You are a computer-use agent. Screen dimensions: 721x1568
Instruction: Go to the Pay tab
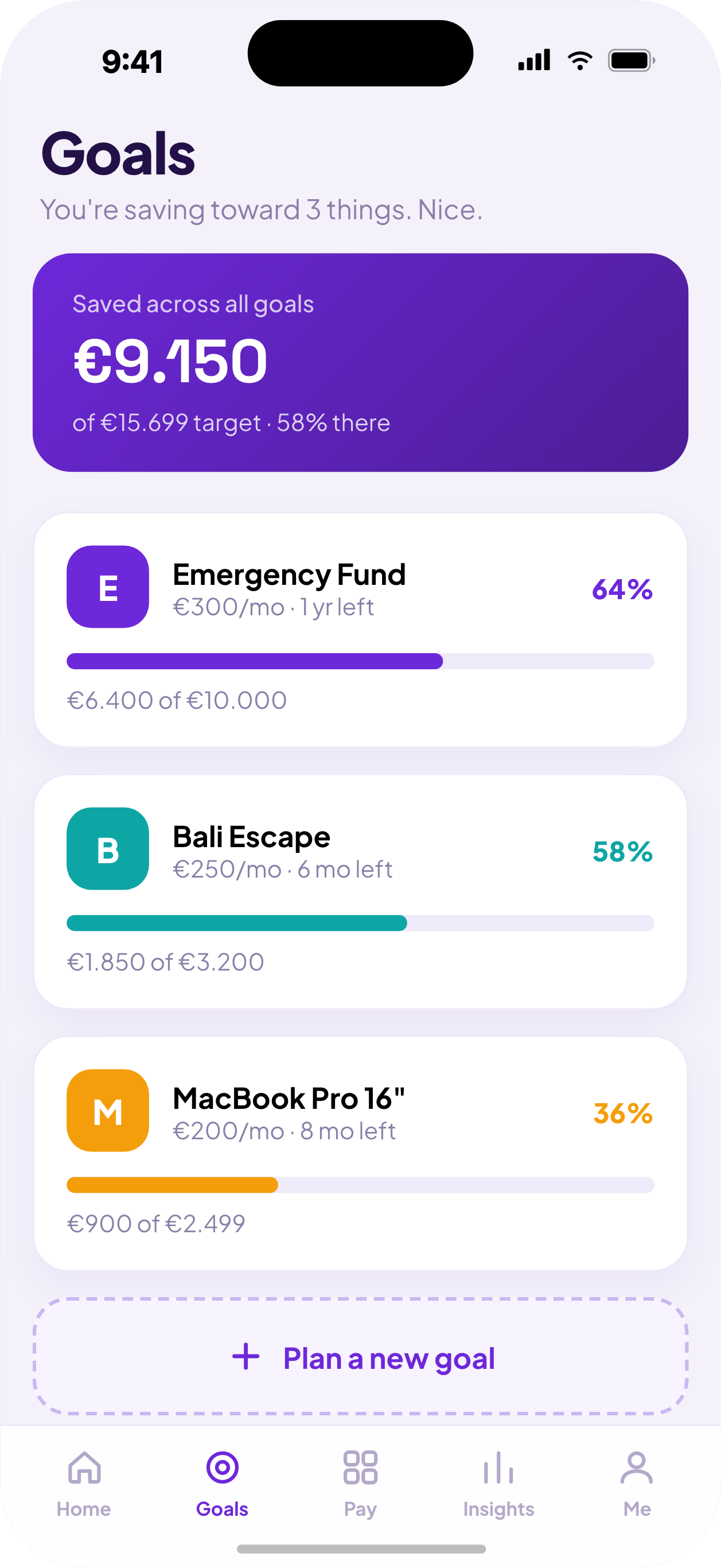[x=360, y=1484]
